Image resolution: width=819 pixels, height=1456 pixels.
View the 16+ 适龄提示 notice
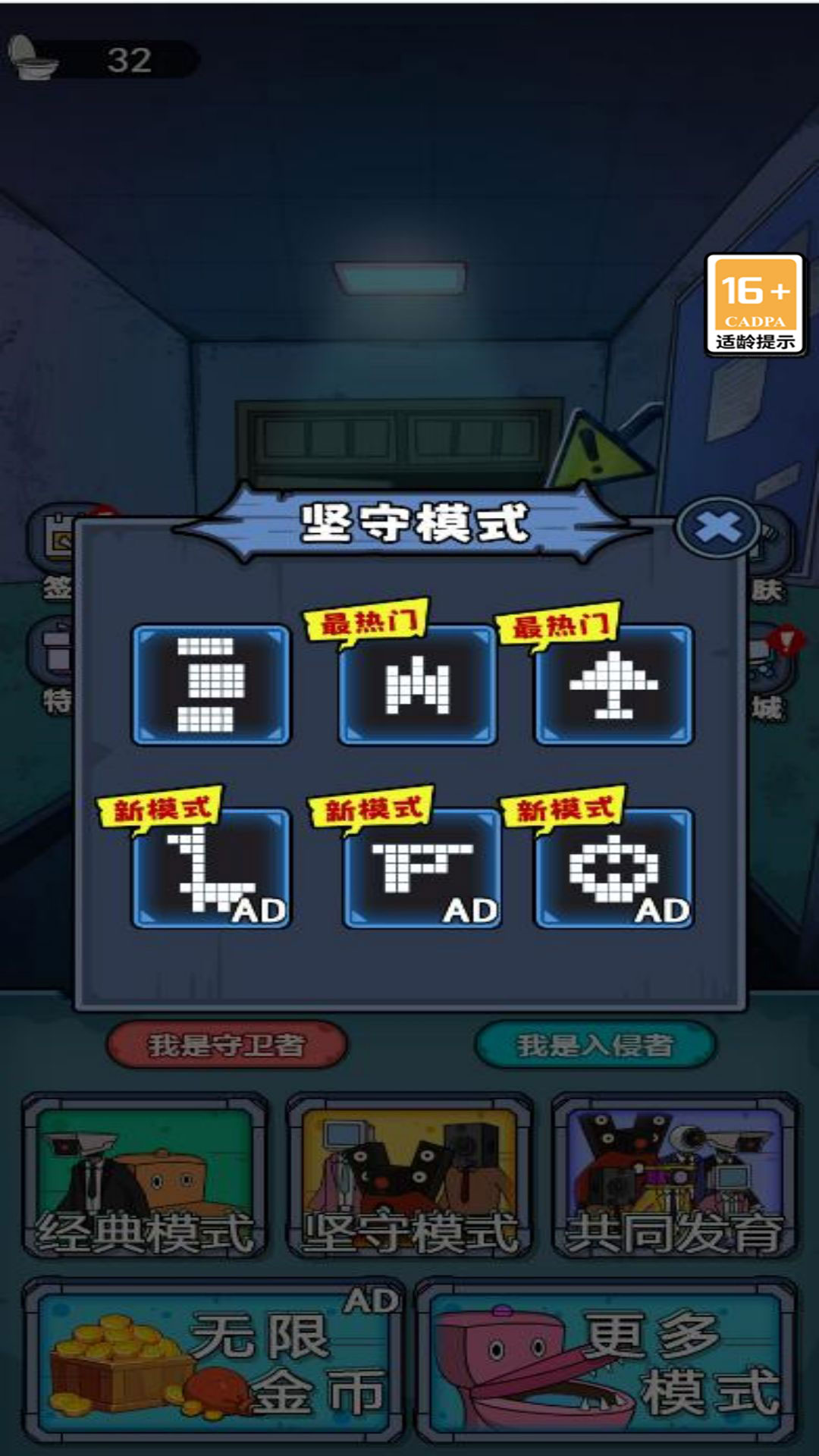(755, 303)
